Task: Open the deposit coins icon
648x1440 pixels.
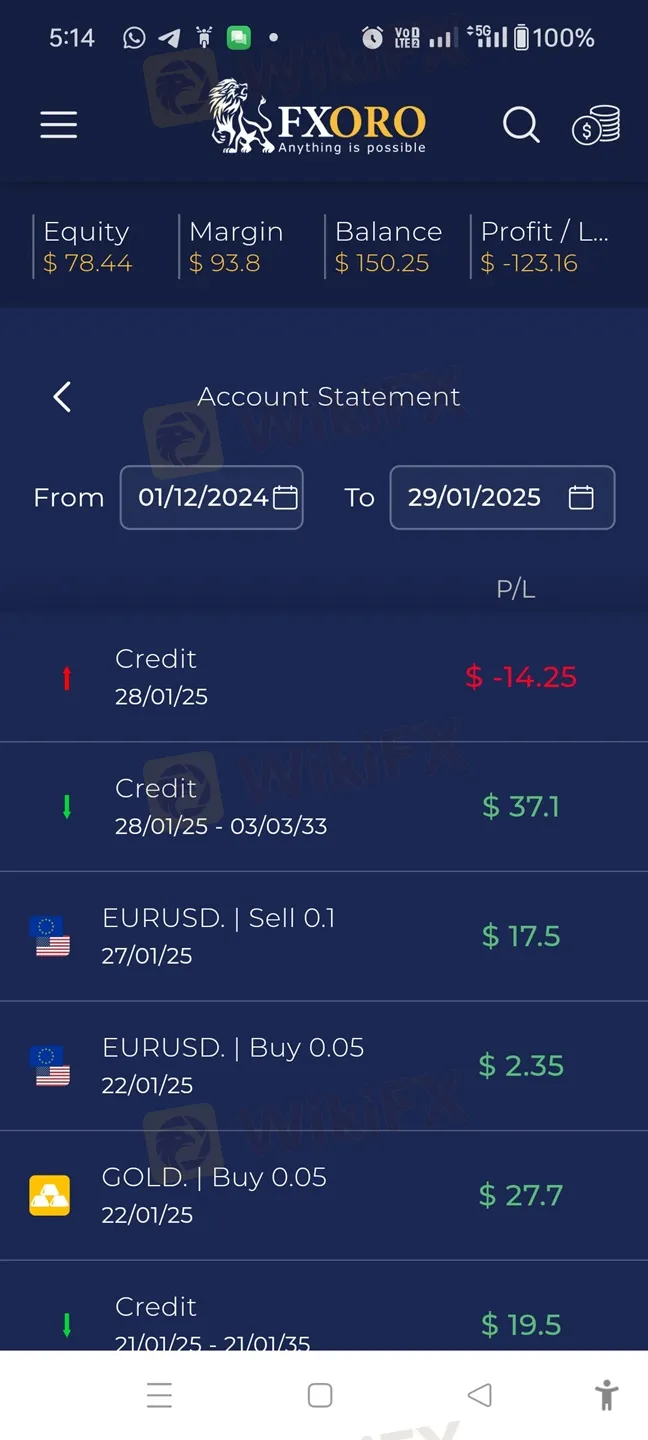Action: point(596,126)
